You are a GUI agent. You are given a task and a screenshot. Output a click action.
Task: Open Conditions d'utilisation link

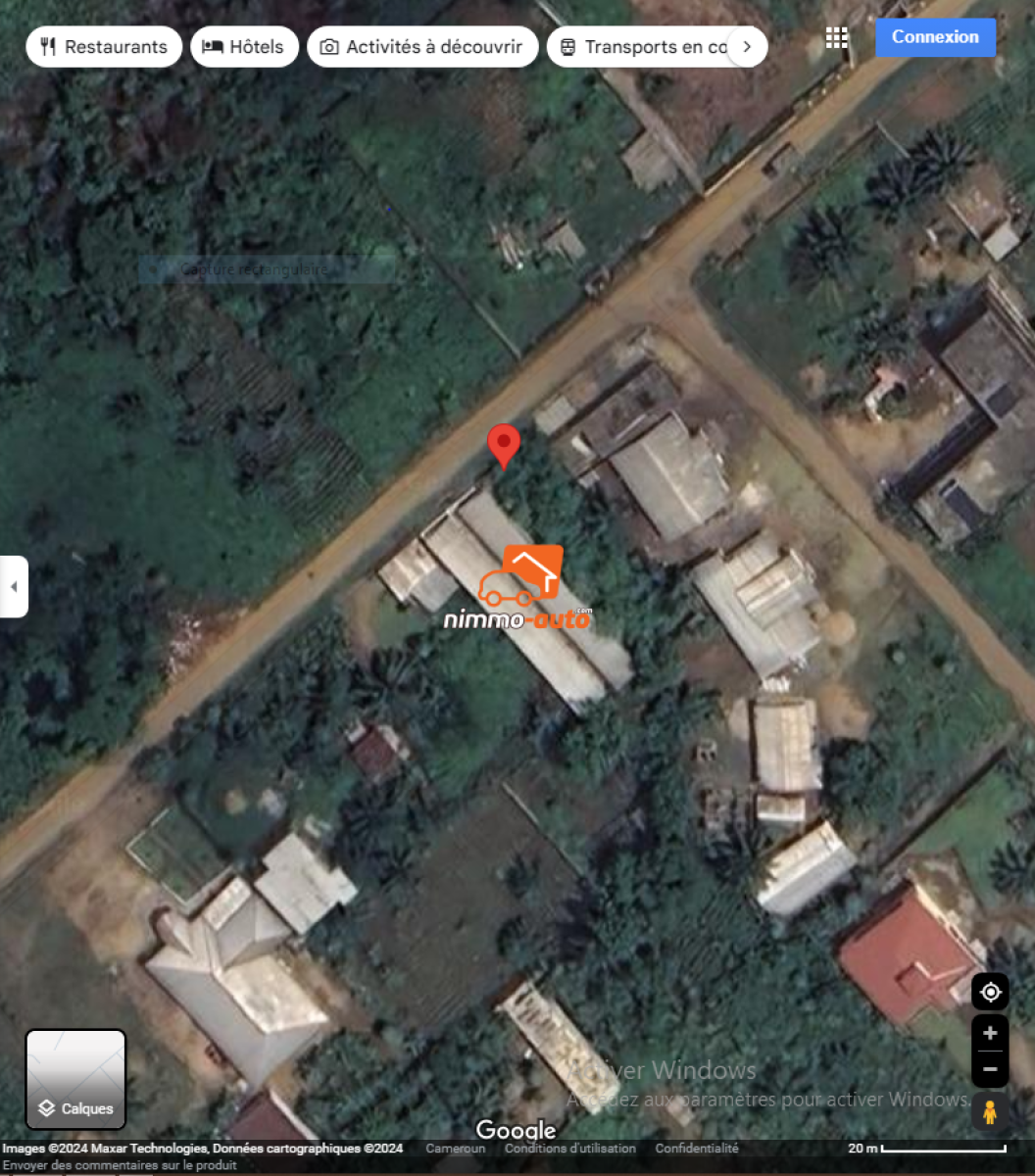click(569, 1149)
